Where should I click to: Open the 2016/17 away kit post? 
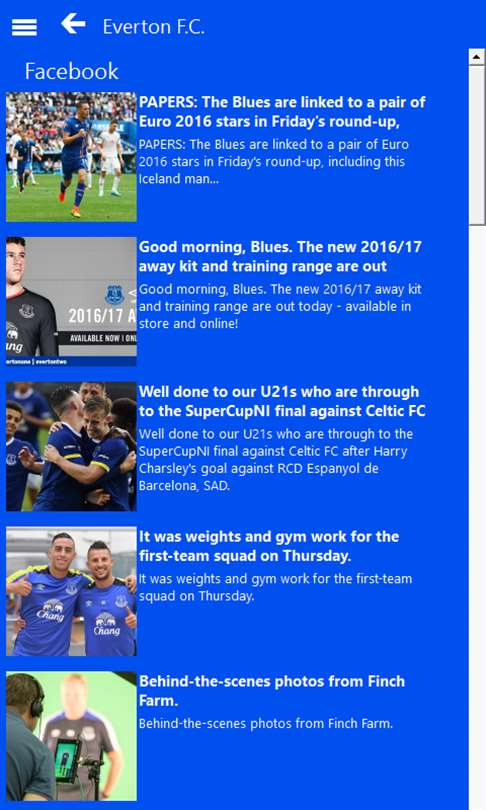[x=216, y=302]
